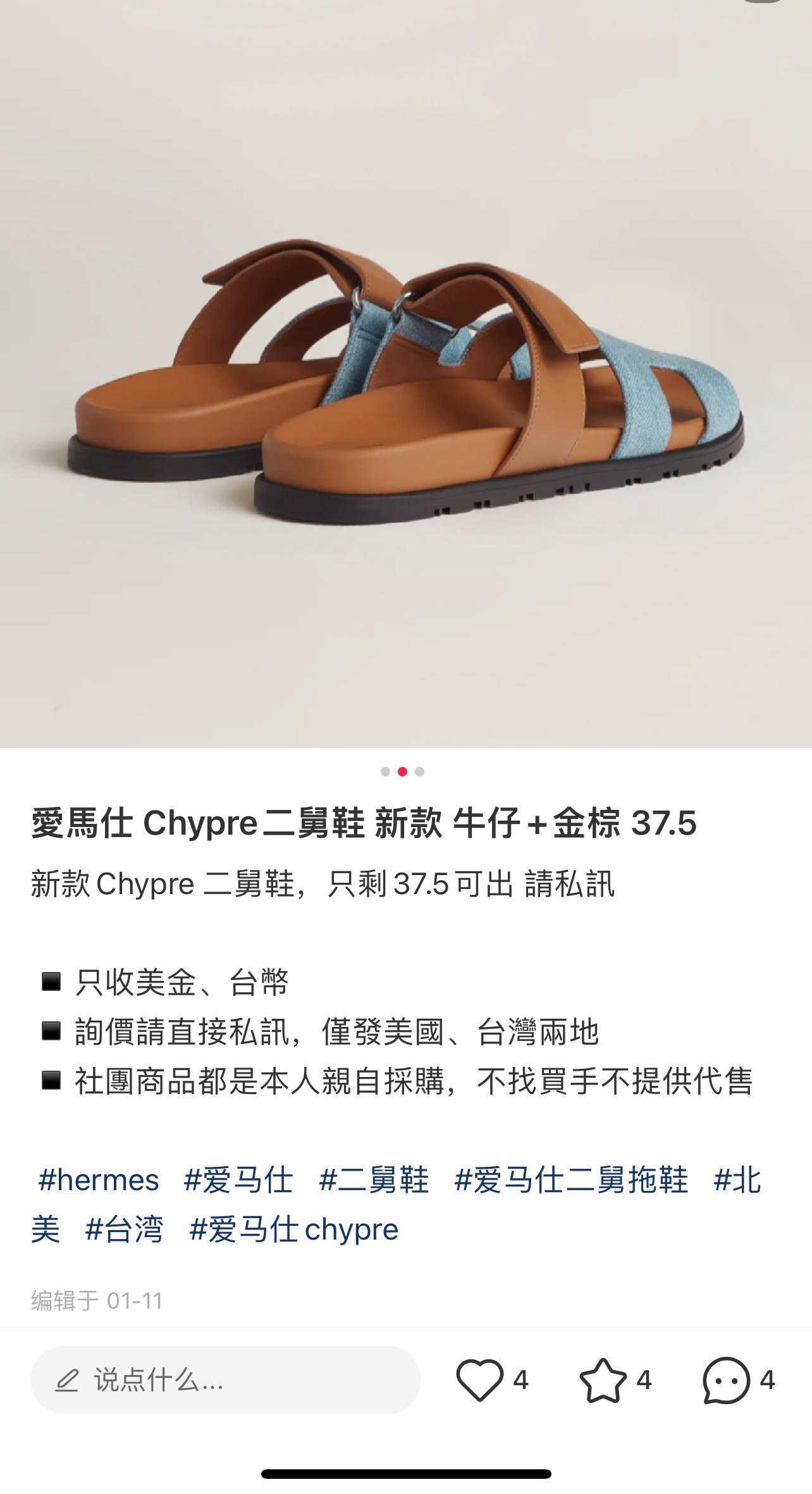Open the #爱马仕 hashtag
812x1494 pixels.
(x=238, y=1181)
